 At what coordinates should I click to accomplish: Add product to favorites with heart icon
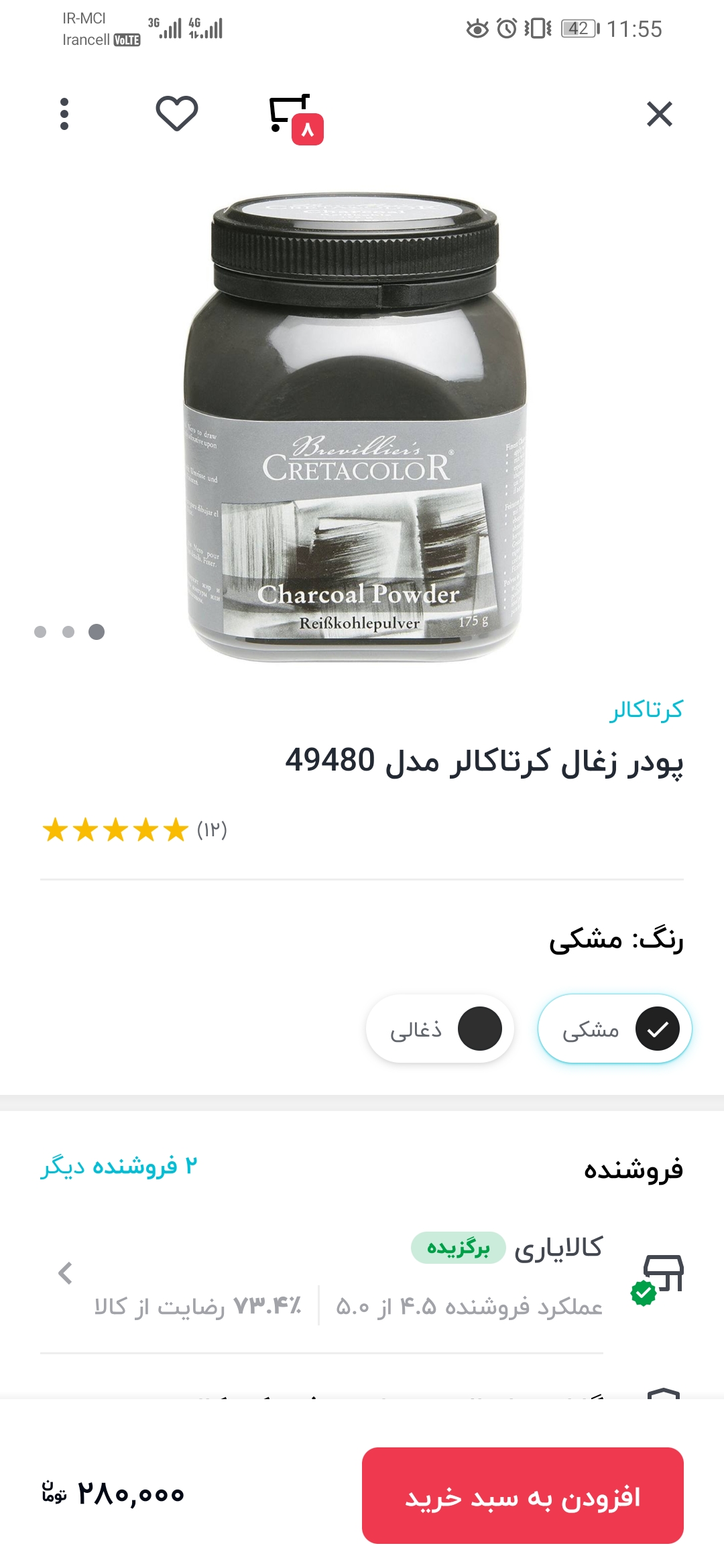click(x=177, y=113)
